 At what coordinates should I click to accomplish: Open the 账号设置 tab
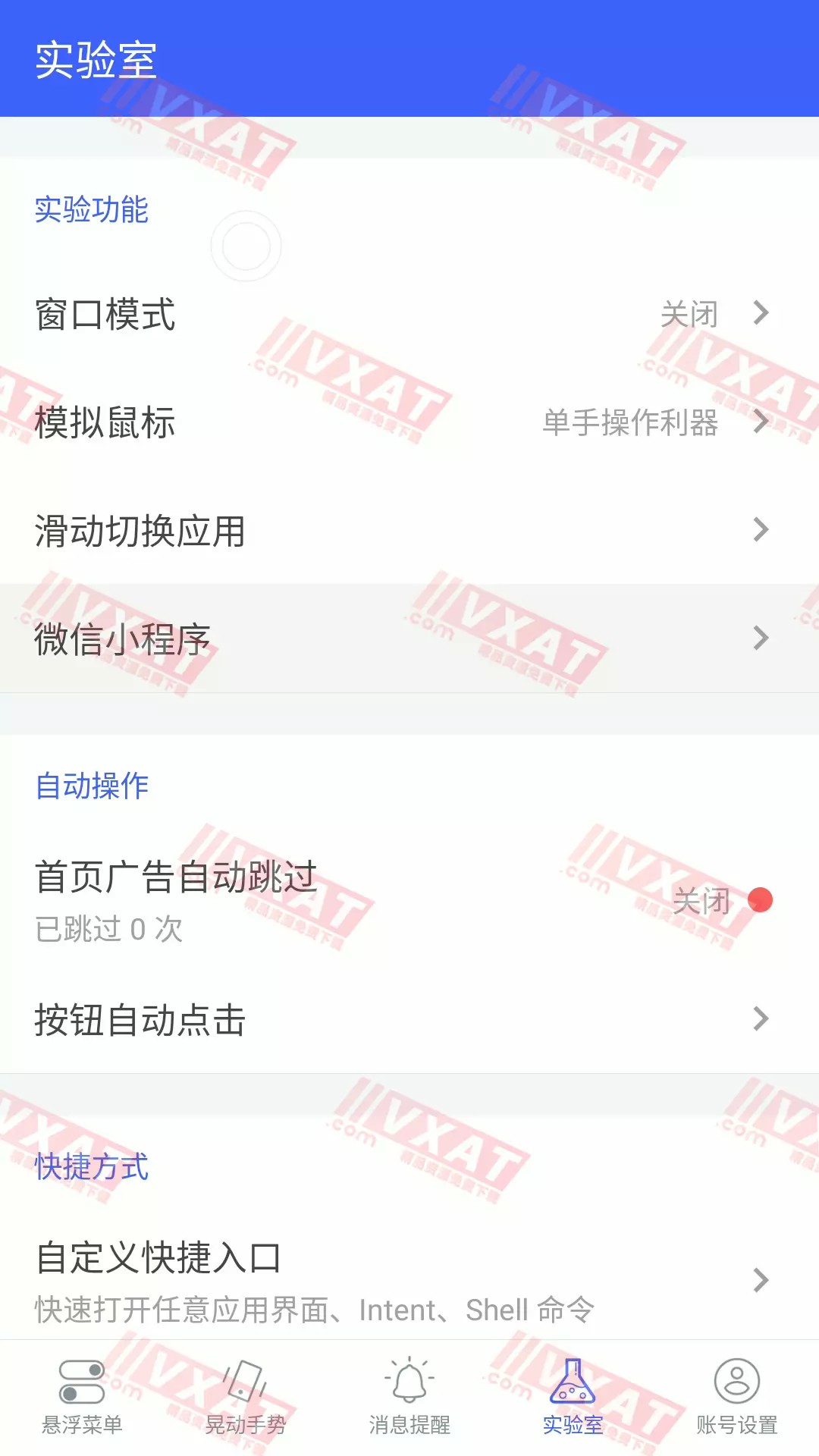click(x=737, y=1397)
